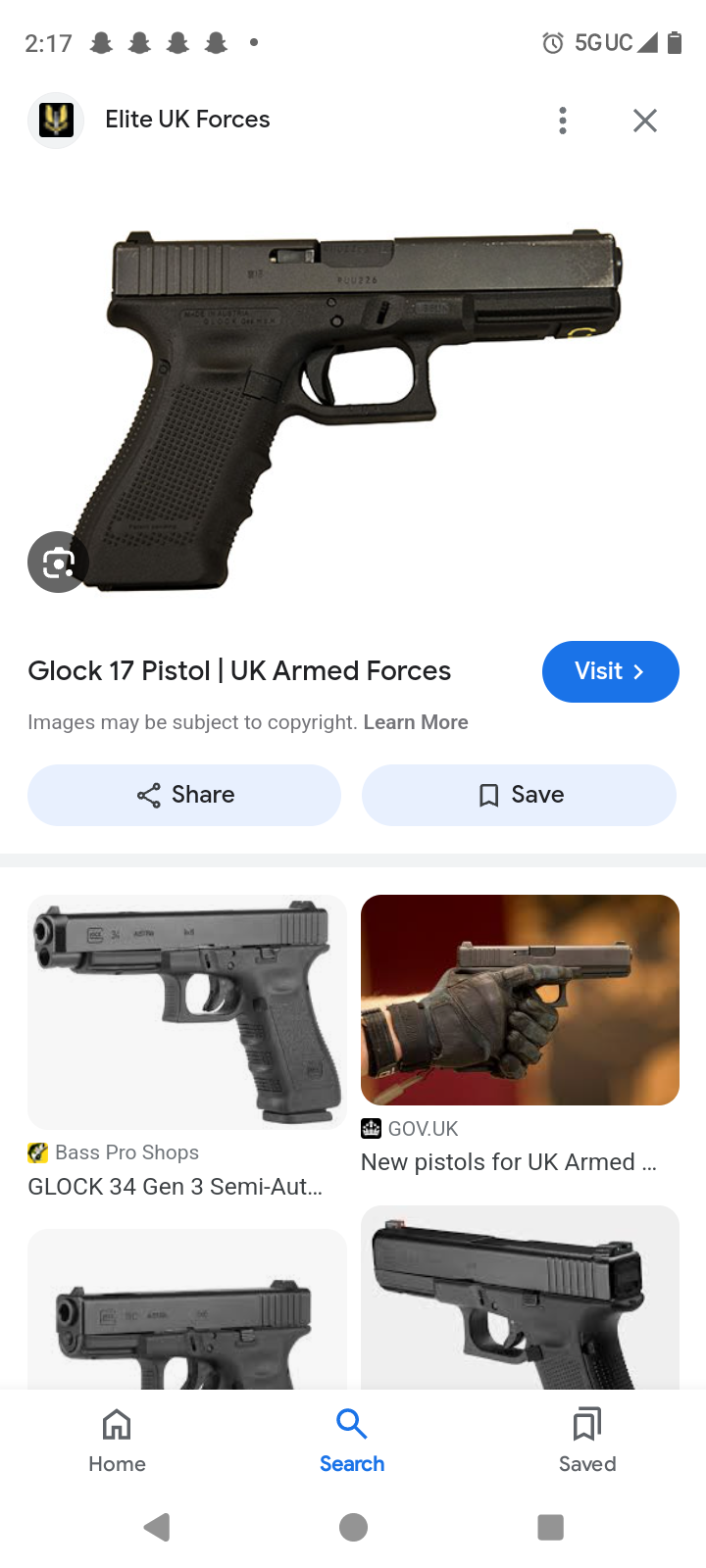The image size is (706, 1568).
Task: Open the Elite UK Forces source
Action: pos(186,120)
